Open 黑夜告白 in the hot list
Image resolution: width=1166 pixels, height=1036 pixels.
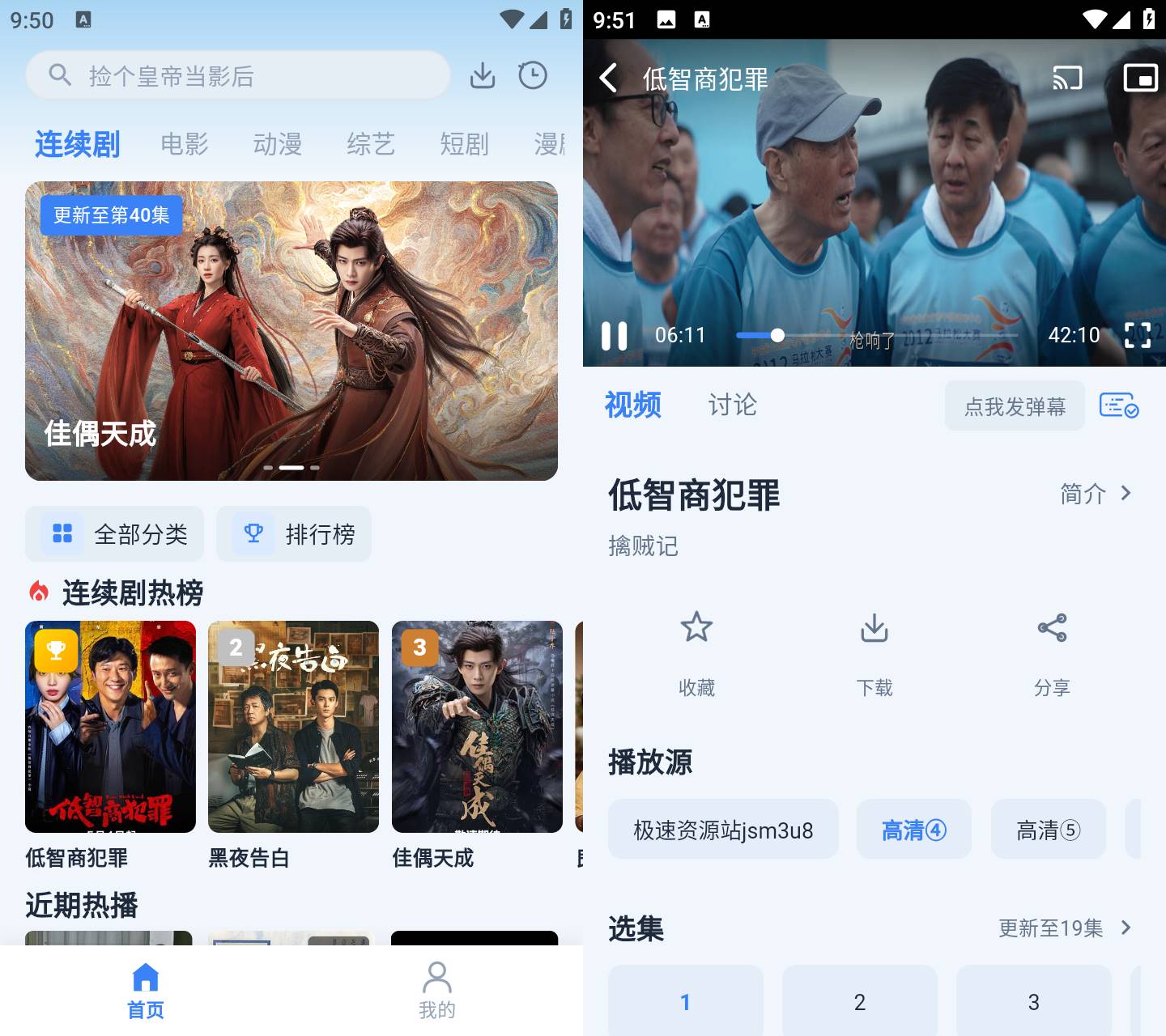pos(293,745)
